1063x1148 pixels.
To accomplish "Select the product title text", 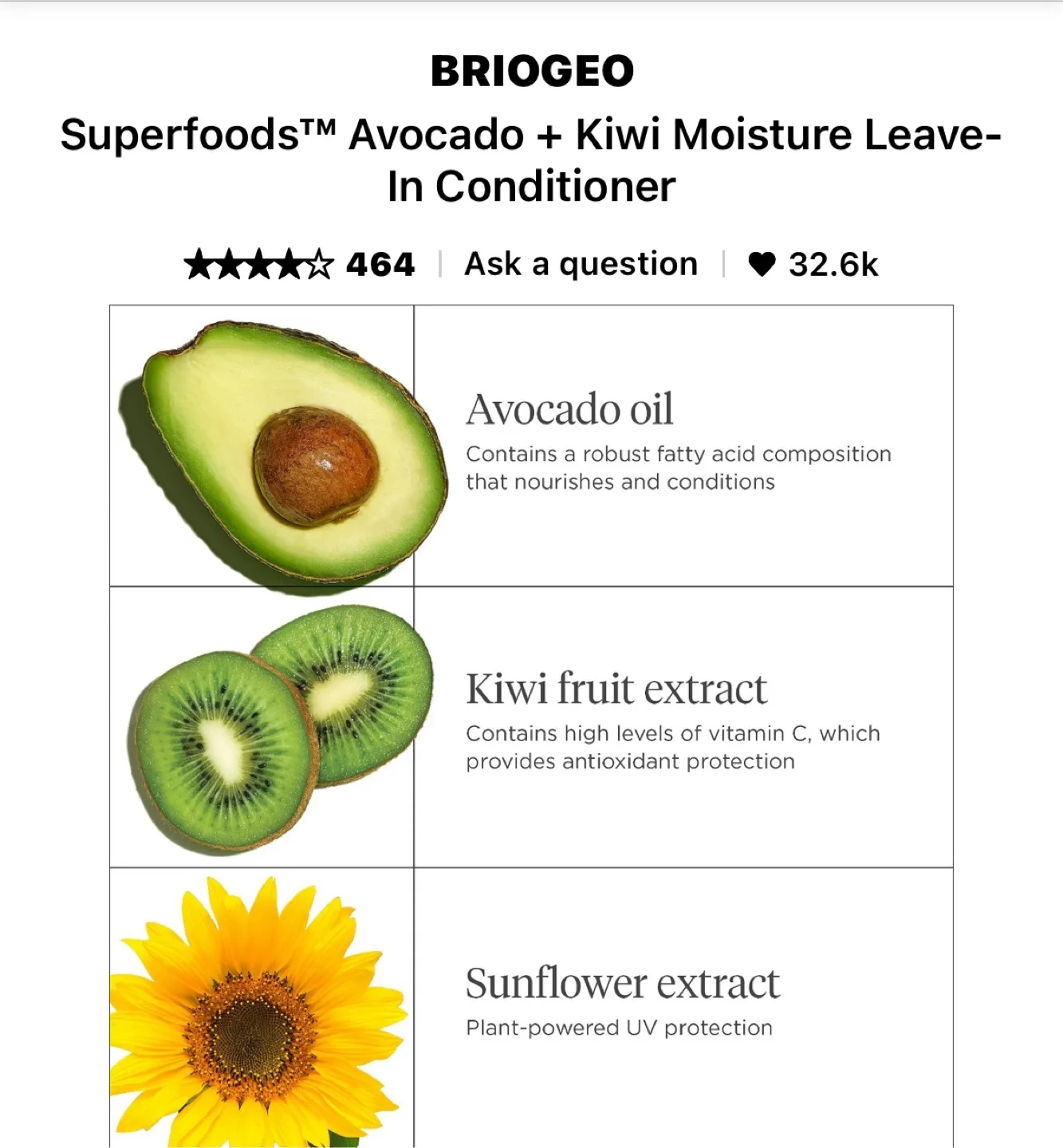I will (530, 159).
